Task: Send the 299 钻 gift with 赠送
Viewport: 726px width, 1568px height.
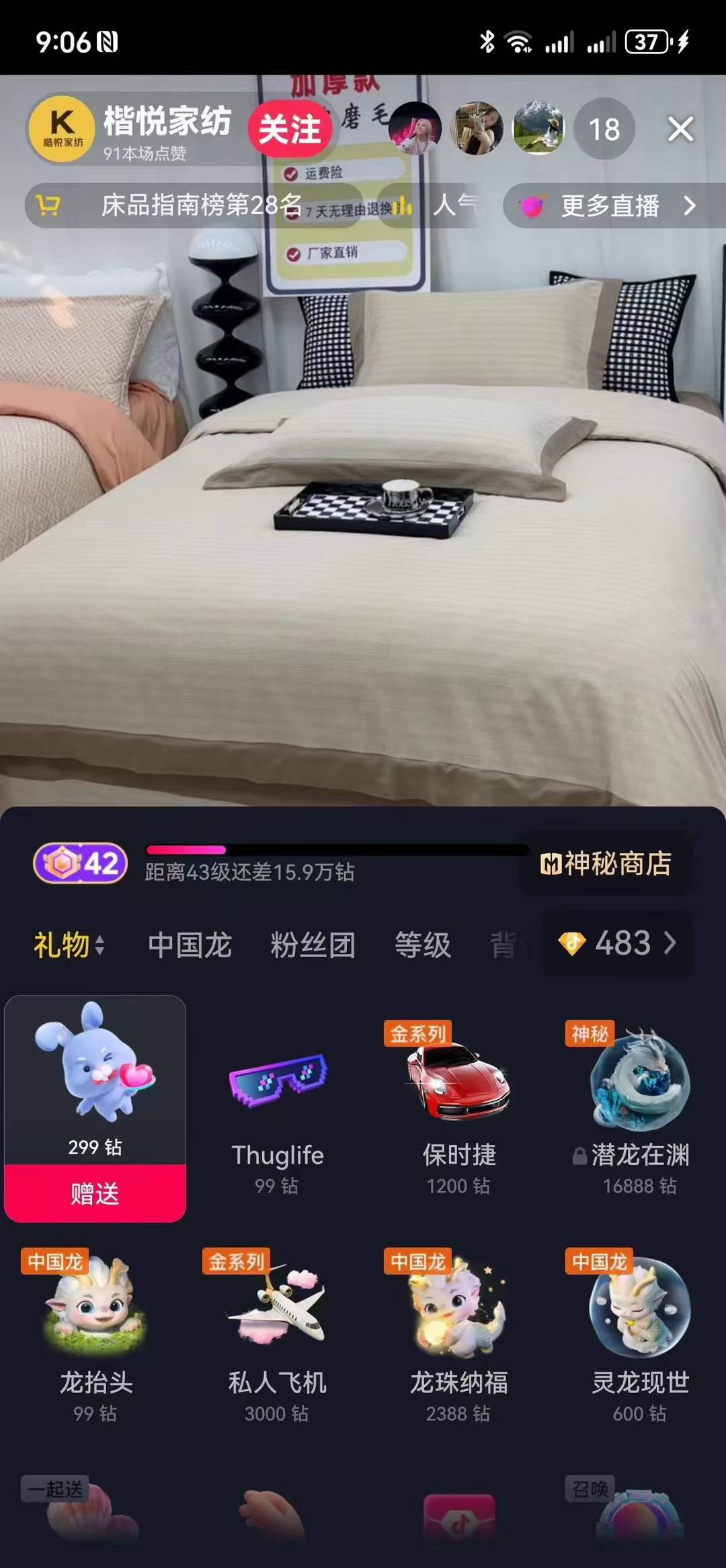Action: click(95, 1193)
